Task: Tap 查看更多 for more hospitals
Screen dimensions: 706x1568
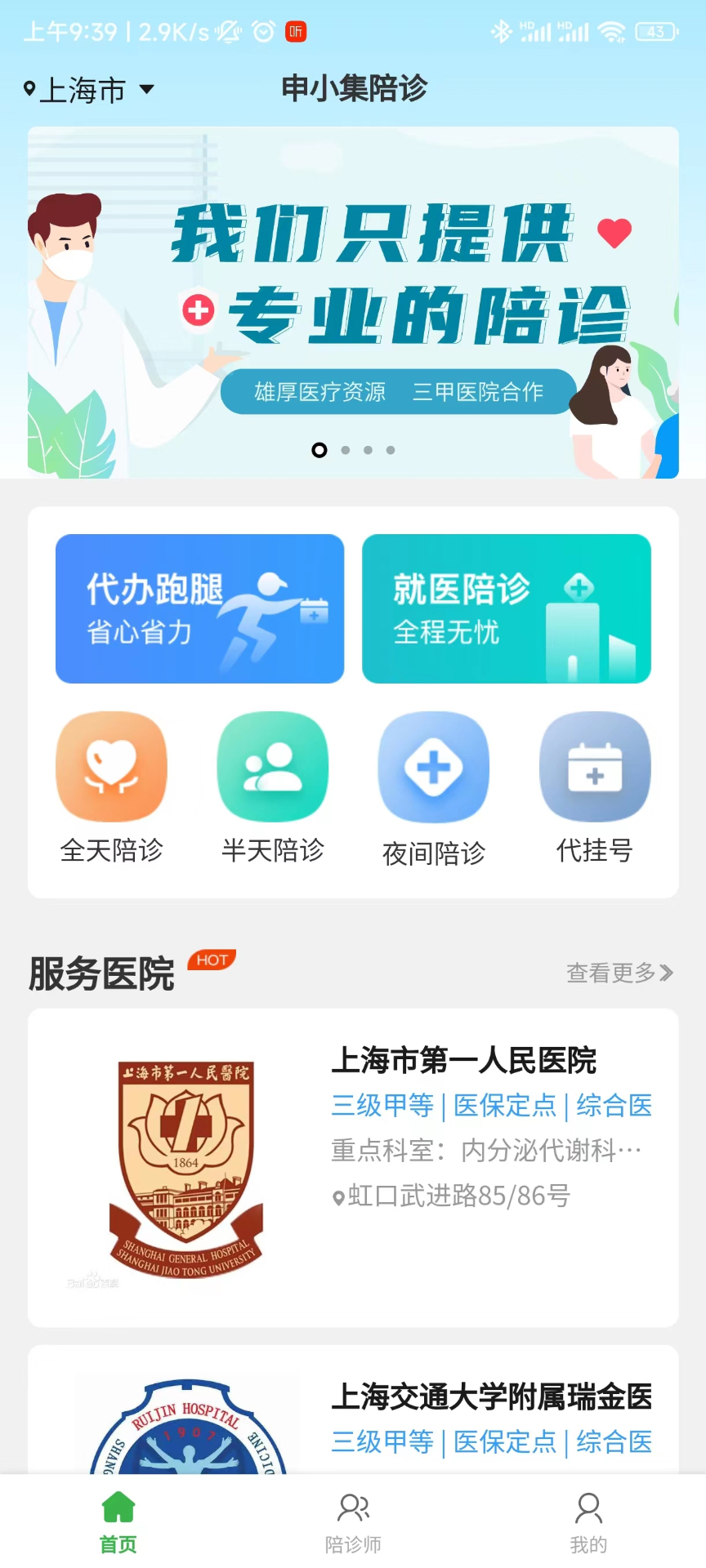Action: click(619, 973)
